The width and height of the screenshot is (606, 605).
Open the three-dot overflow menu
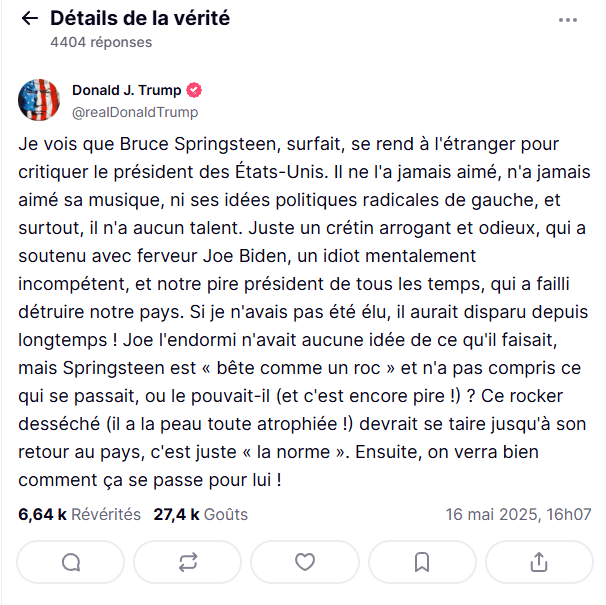(x=568, y=19)
